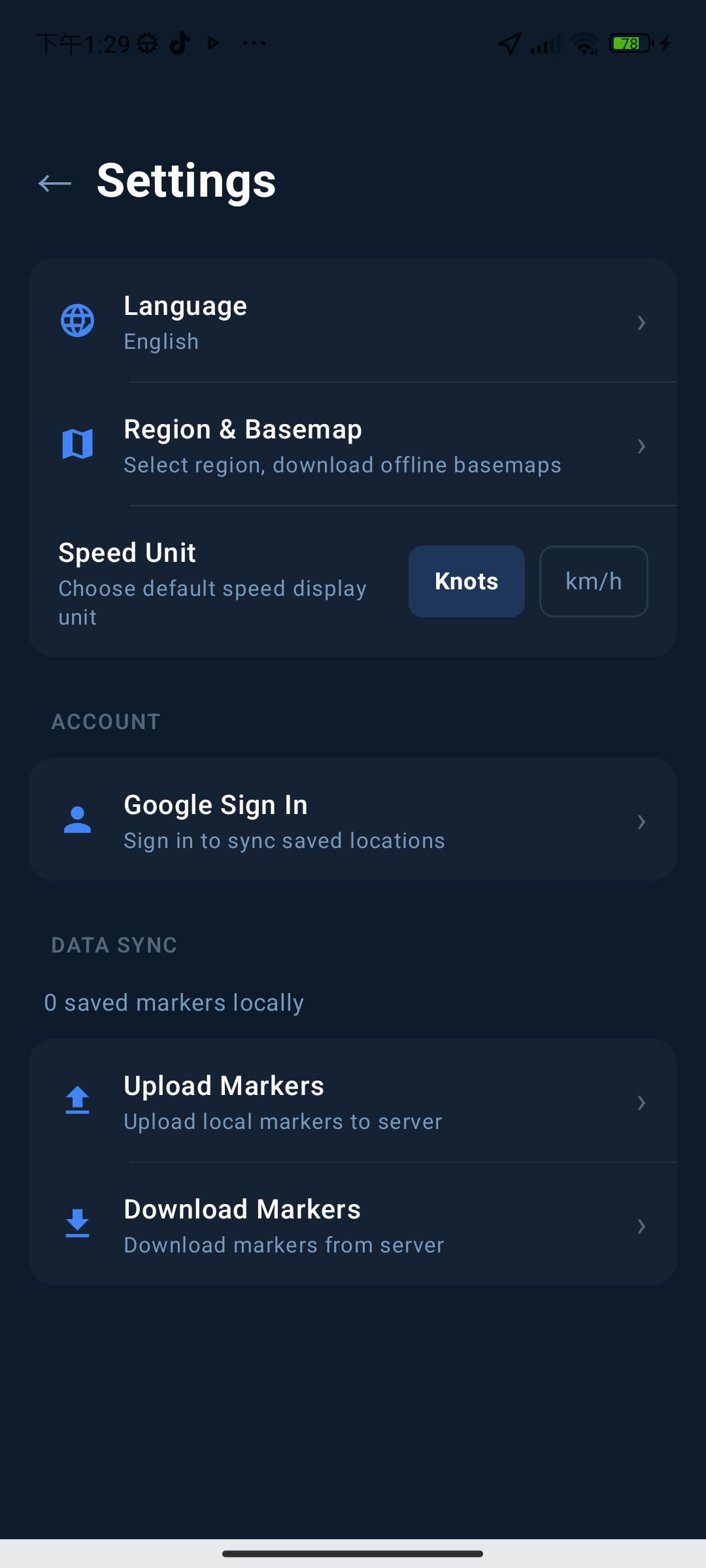Image resolution: width=706 pixels, height=1568 pixels.
Task: Click the Upload Markers arrow icon
Action: pos(77,1100)
